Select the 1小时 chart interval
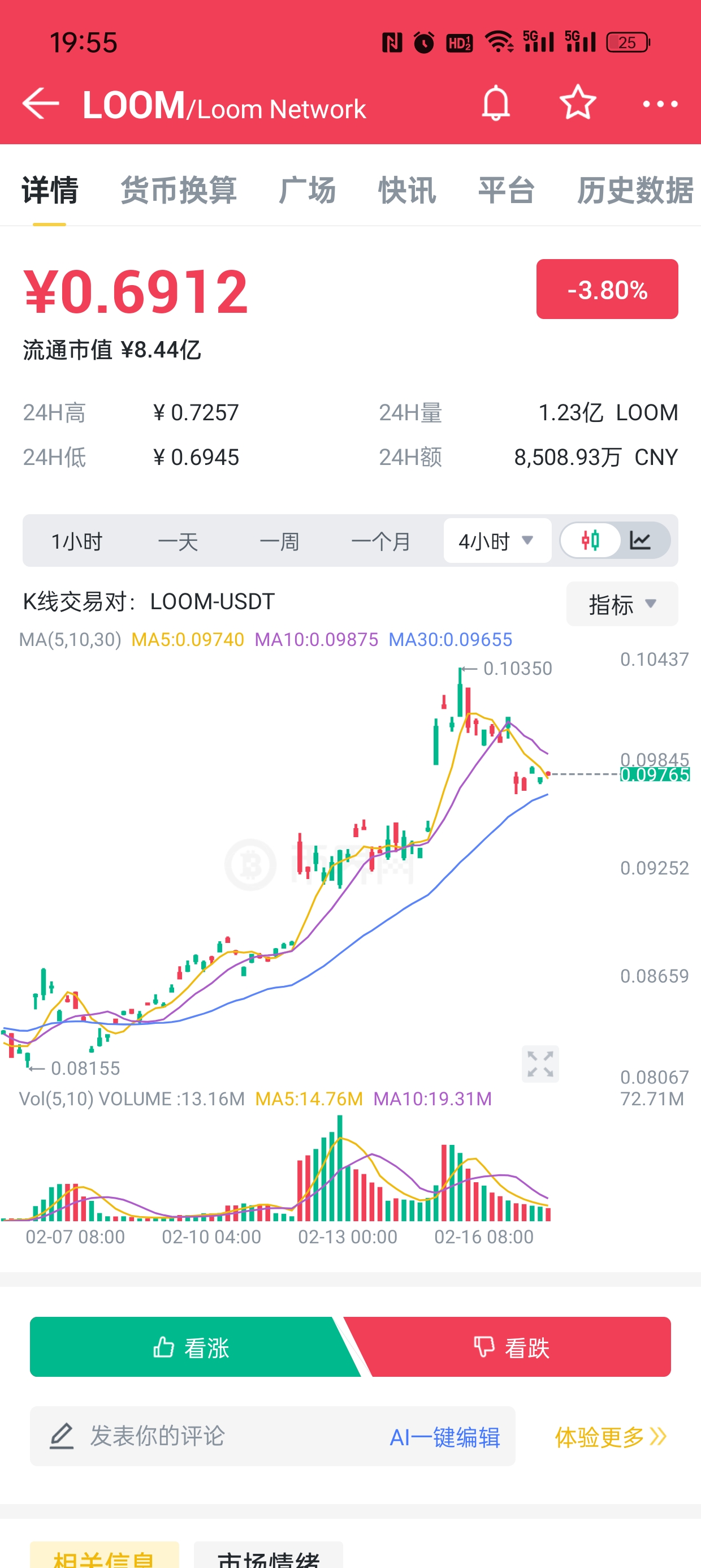Screen dimensions: 701x1568 [x=77, y=541]
